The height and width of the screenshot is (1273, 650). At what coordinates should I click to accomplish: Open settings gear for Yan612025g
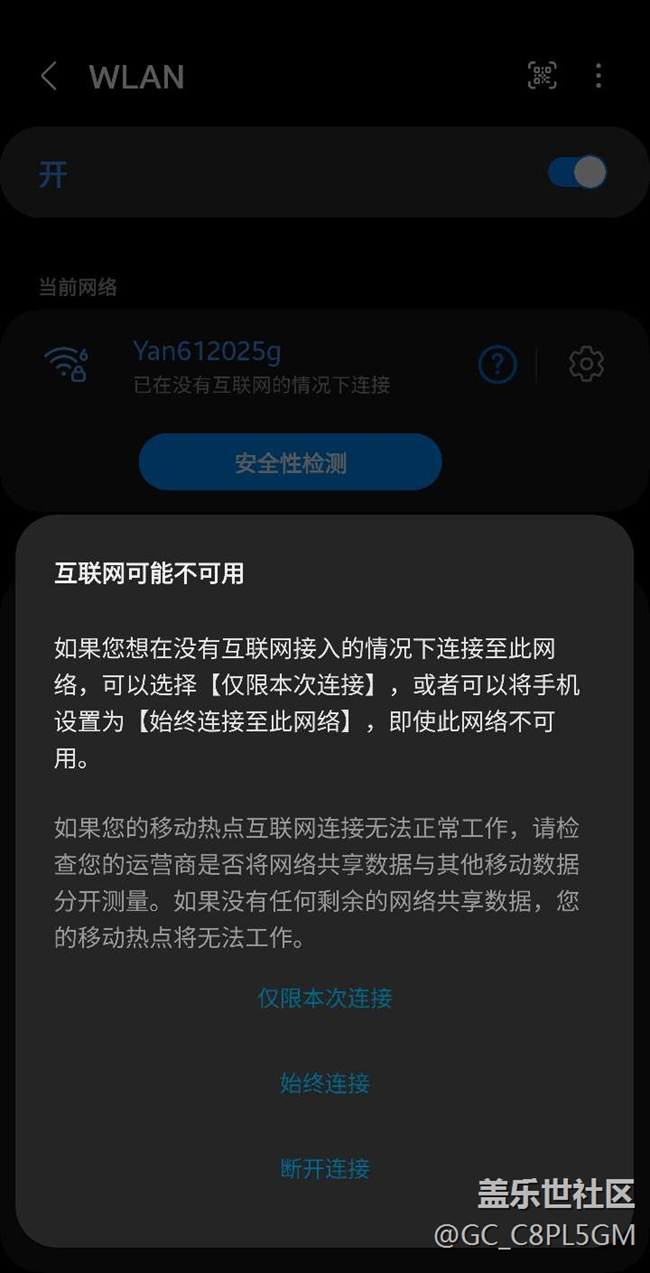(x=586, y=365)
